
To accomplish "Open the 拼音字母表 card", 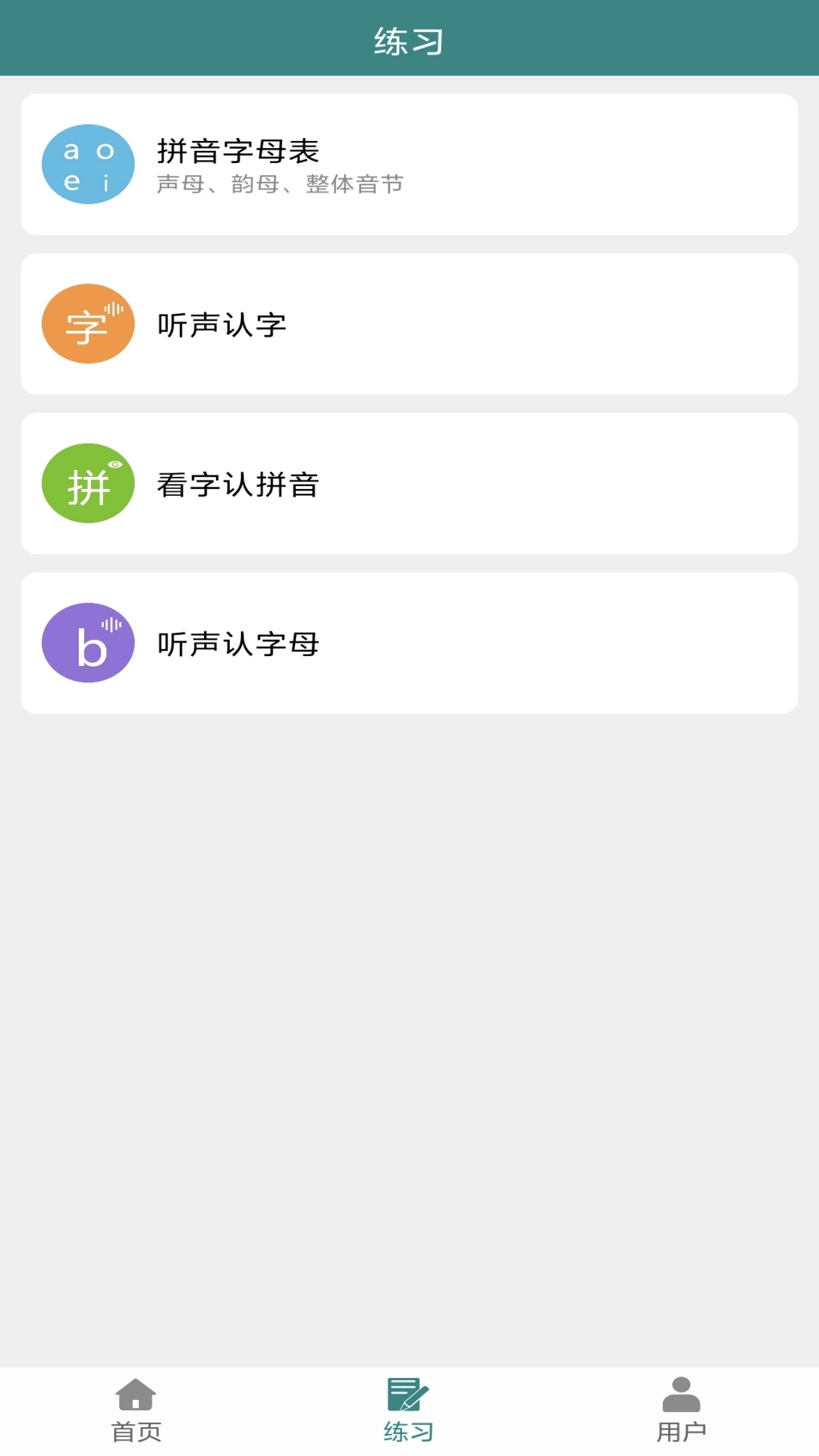I will click(409, 164).
